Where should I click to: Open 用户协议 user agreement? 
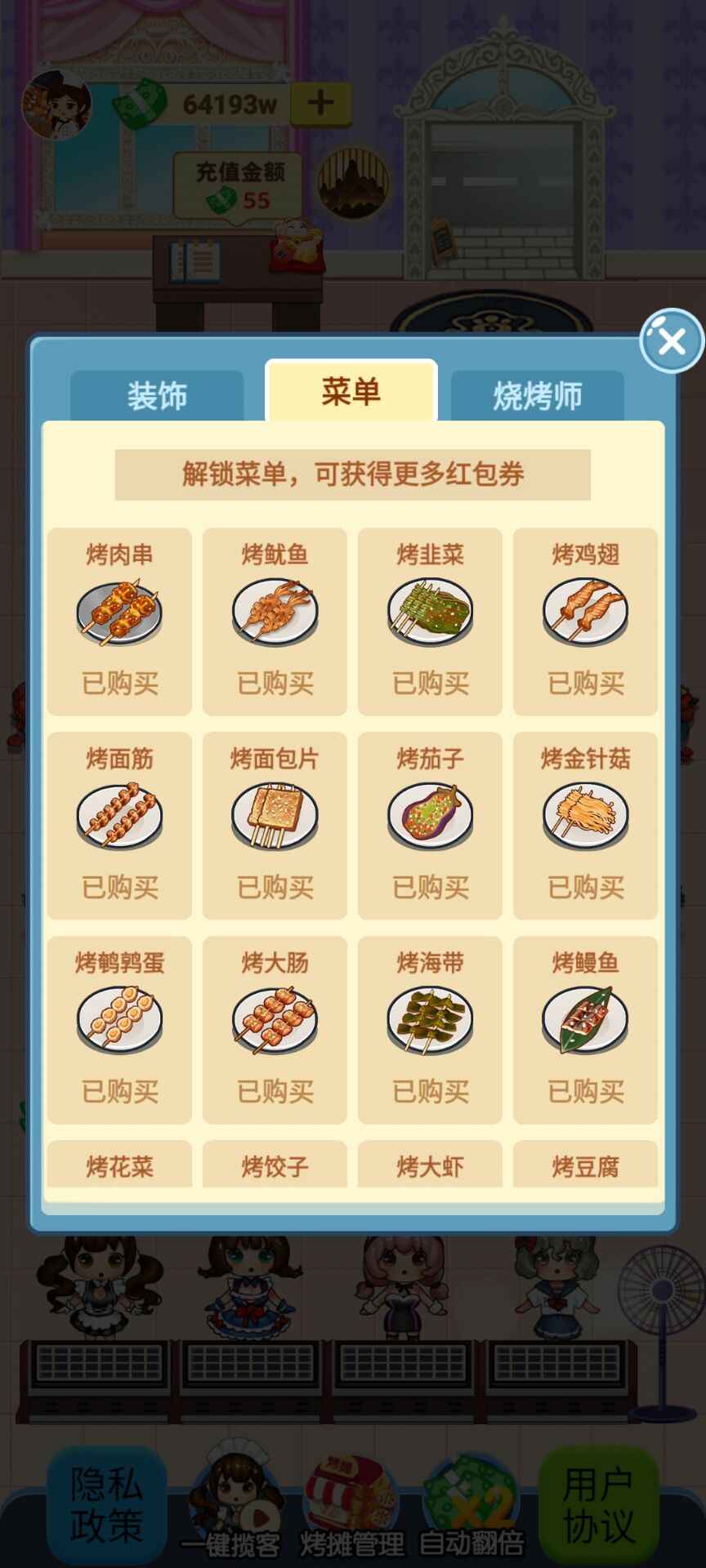pos(599,1504)
